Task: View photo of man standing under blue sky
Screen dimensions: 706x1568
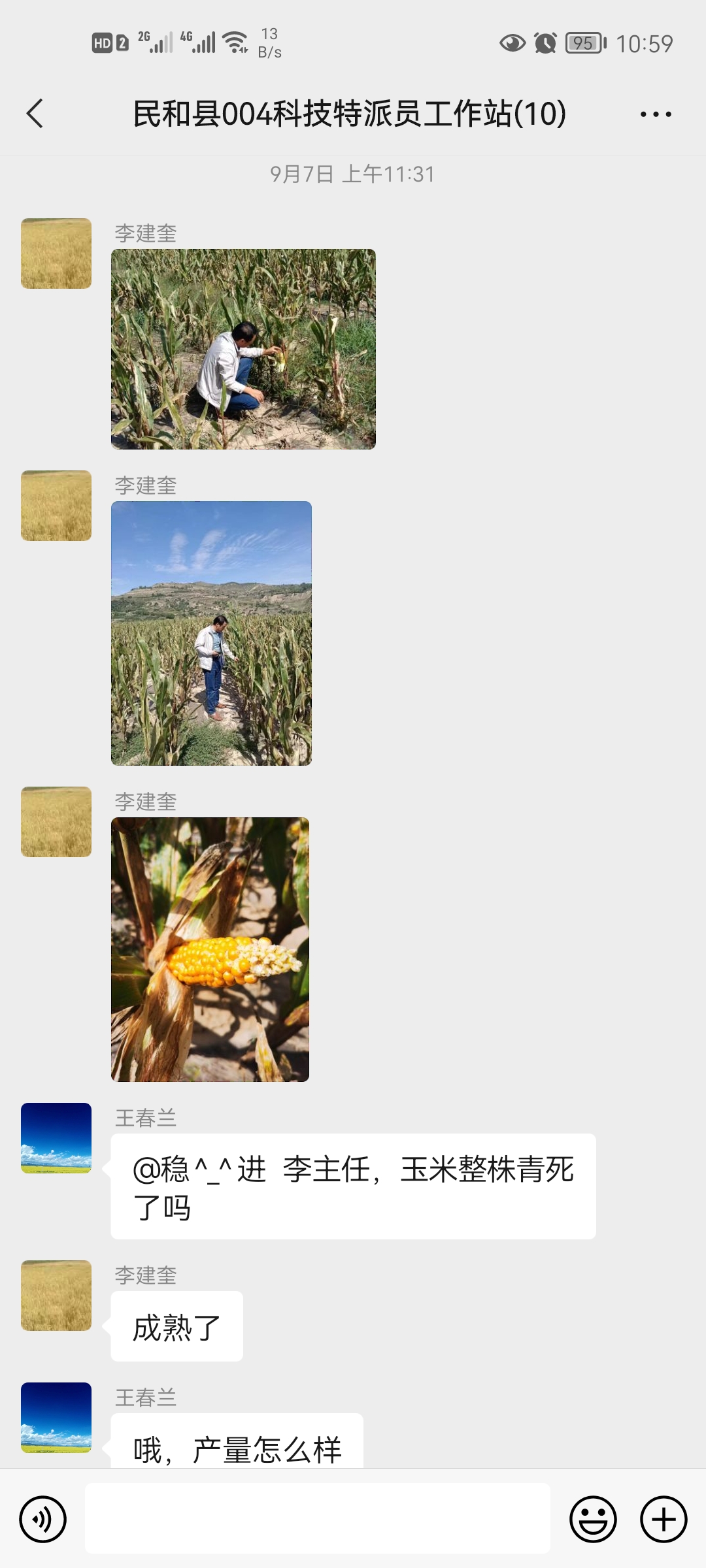Action: coord(211,633)
